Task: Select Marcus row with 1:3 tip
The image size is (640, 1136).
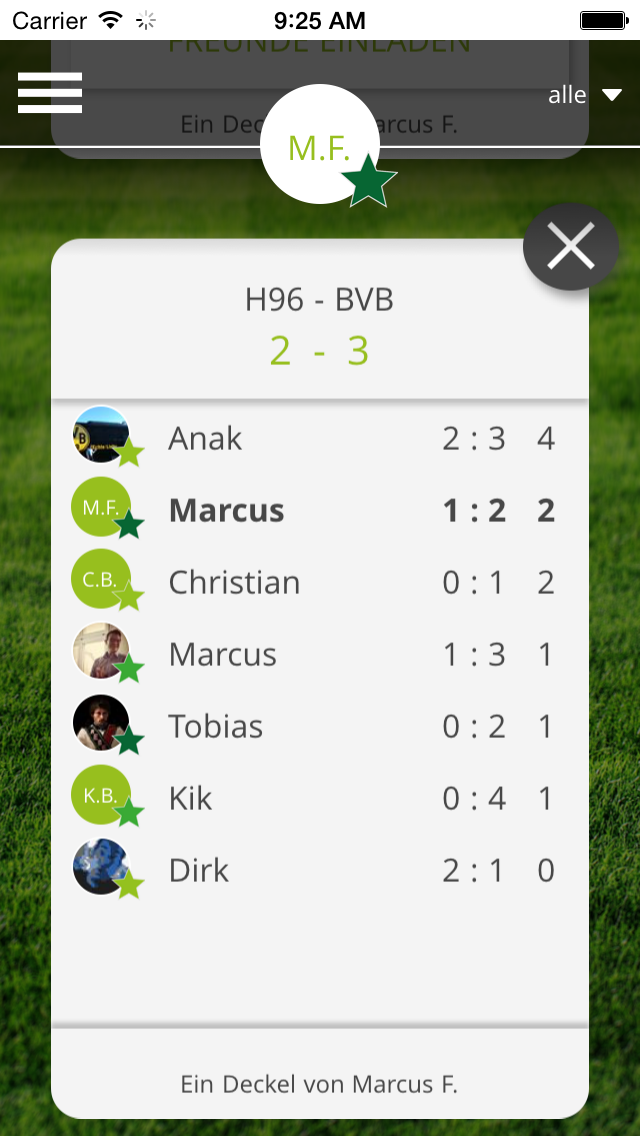Action: pos(320,654)
